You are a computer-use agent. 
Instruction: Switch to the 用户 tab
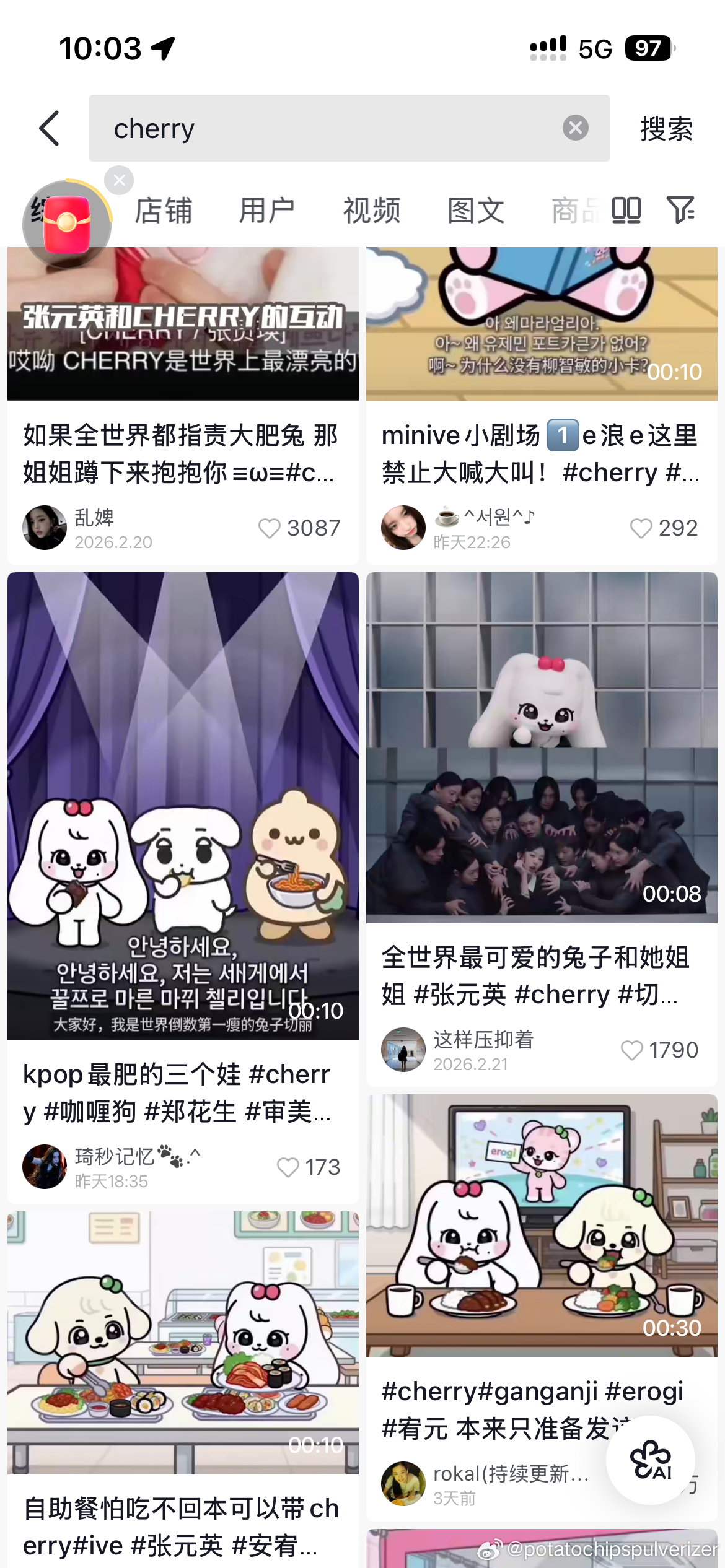(266, 211)
